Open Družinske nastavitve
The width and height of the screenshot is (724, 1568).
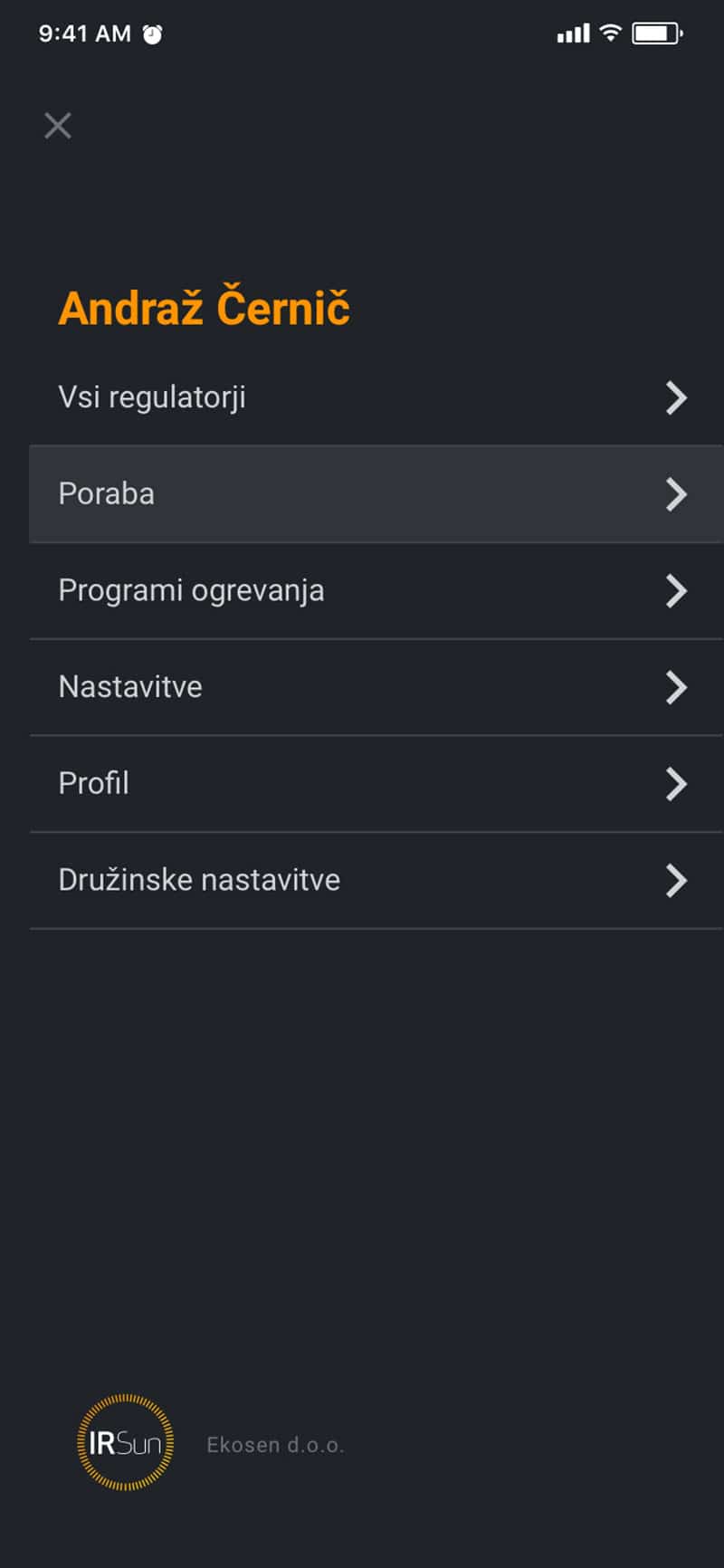[376, 881]
